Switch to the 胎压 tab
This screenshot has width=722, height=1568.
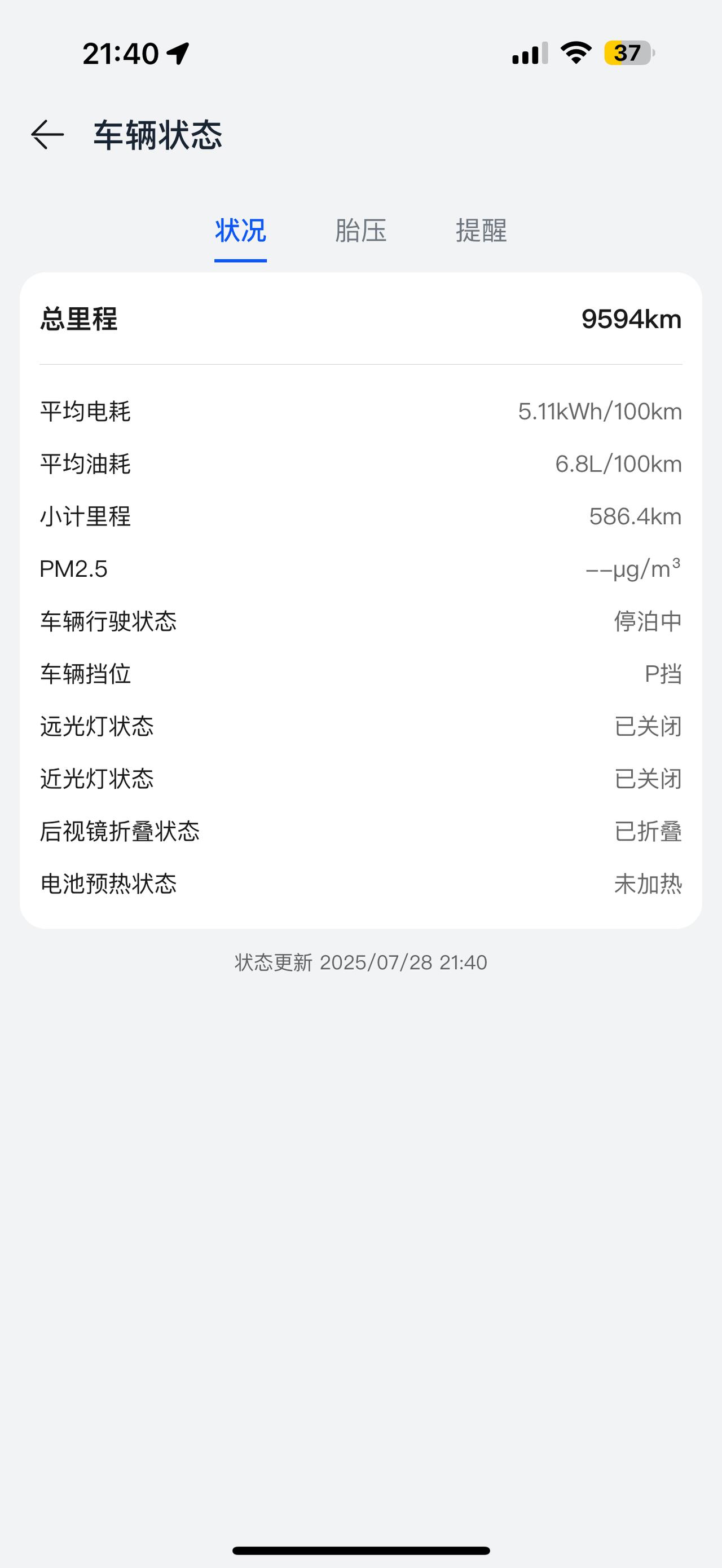(360, 231)
